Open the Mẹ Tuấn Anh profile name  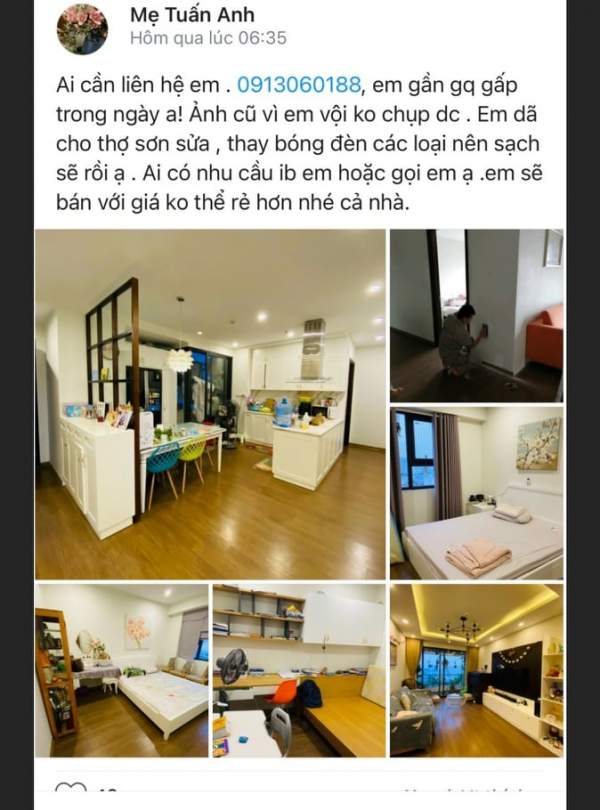pos(194,14)
